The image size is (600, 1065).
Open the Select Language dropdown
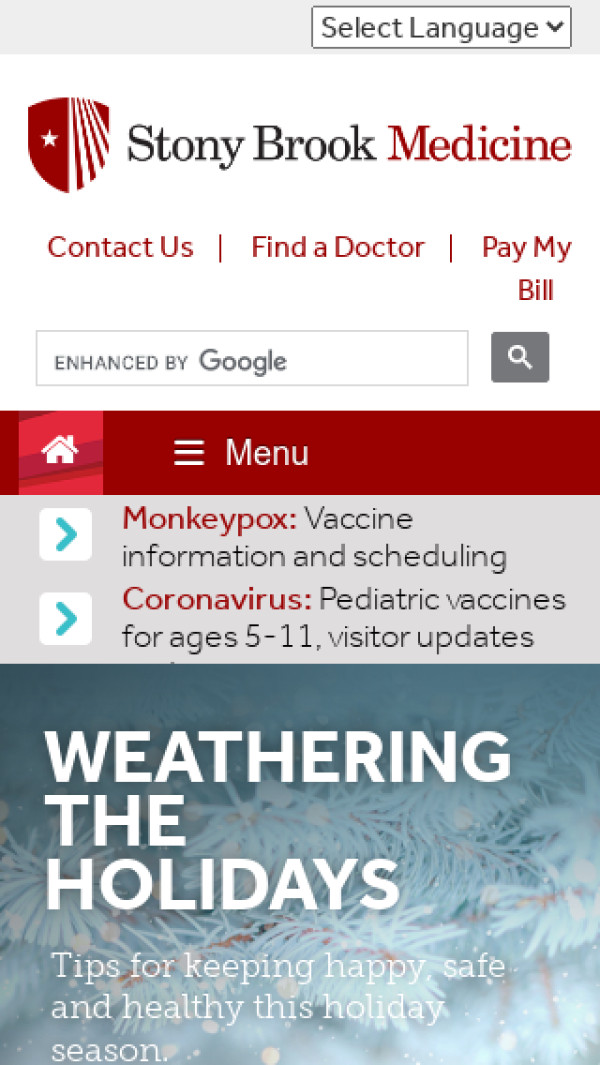coord(441,28)
